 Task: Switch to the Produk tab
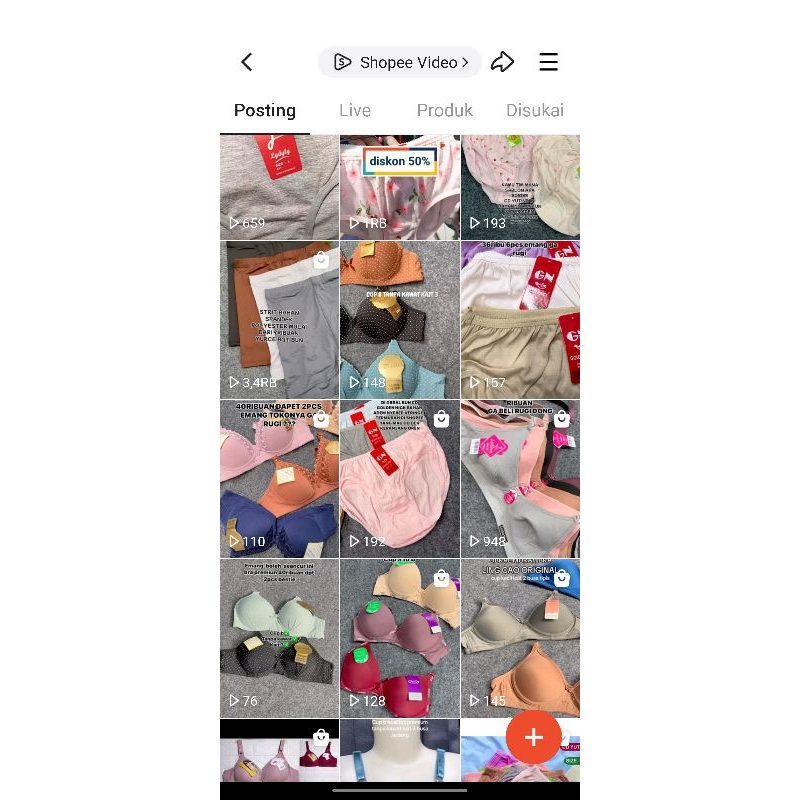444,110
